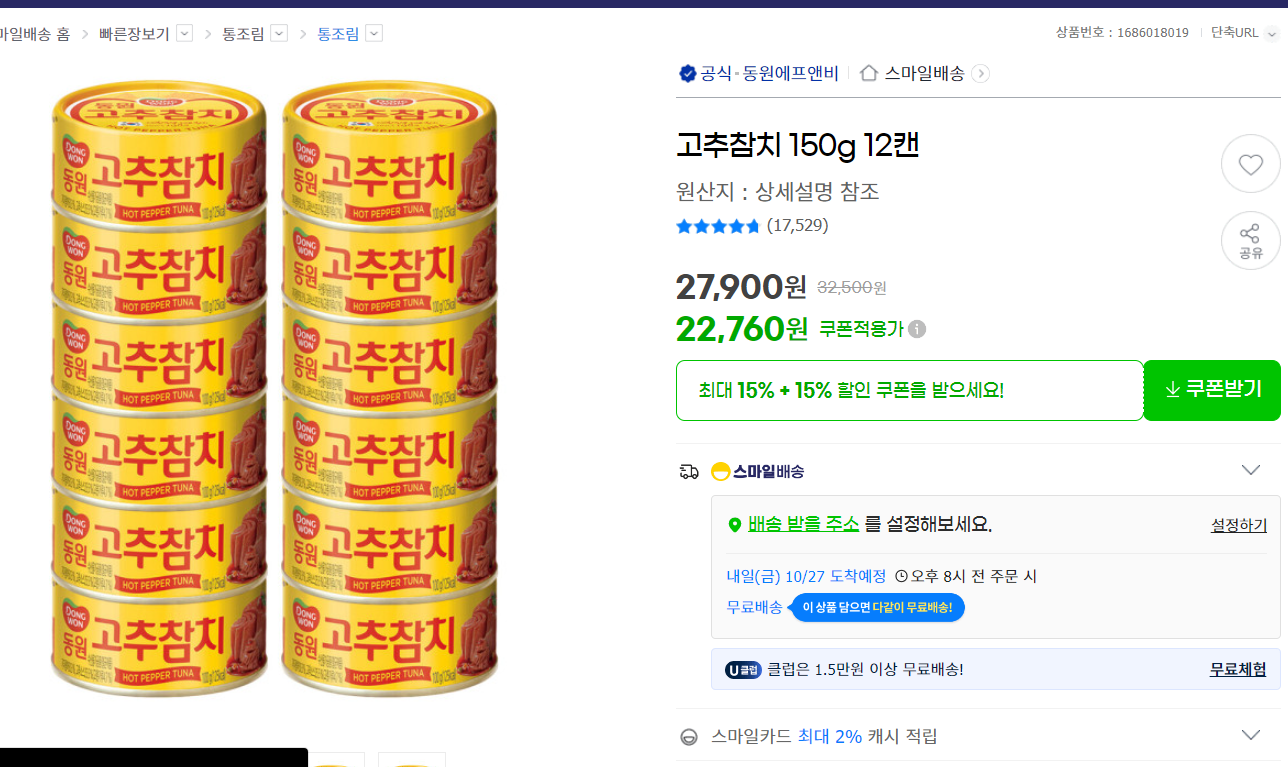Open the 동원에프앤비 official store link
Viewport: 1288px width, 767px height.
click(x=768, y=73)
